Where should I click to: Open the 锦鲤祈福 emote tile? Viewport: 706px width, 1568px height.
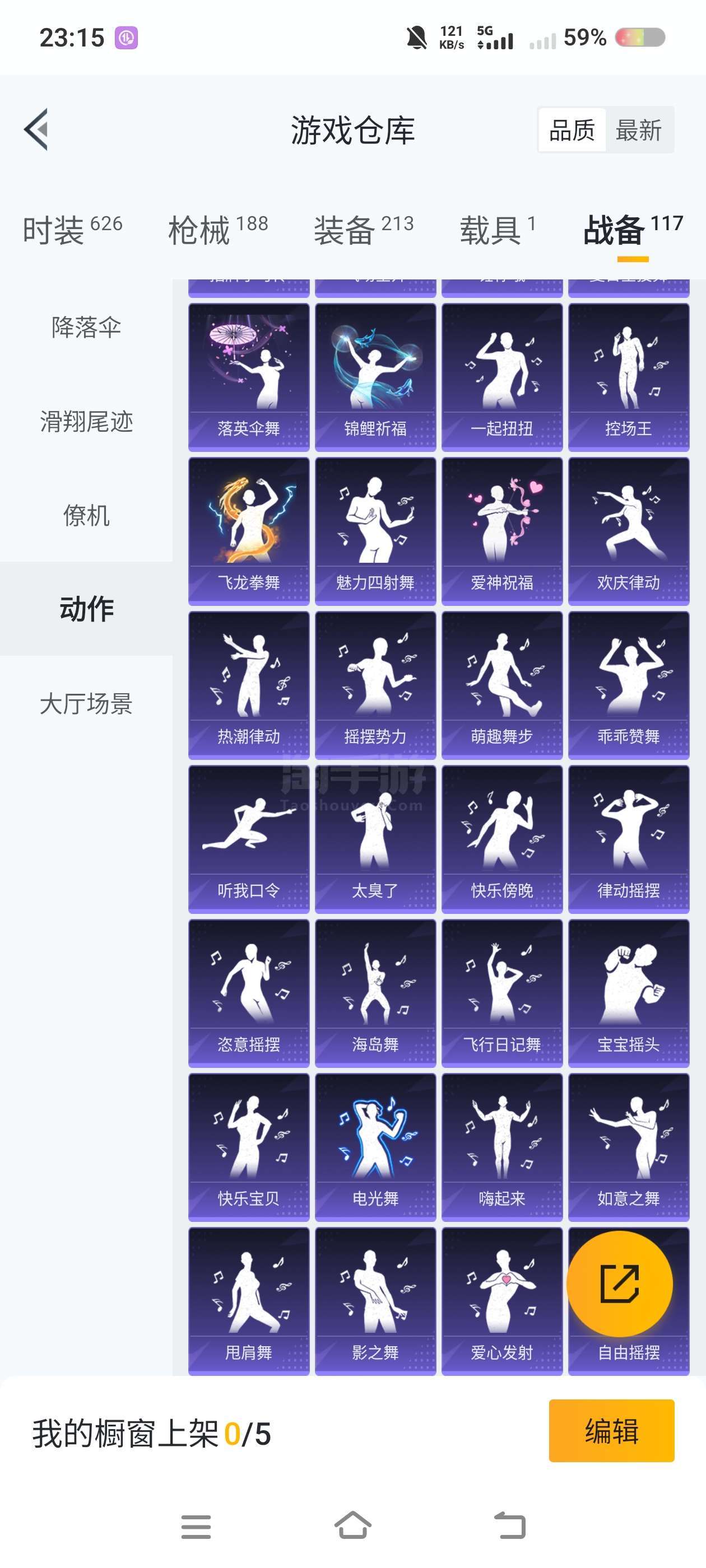click(375, 377)
